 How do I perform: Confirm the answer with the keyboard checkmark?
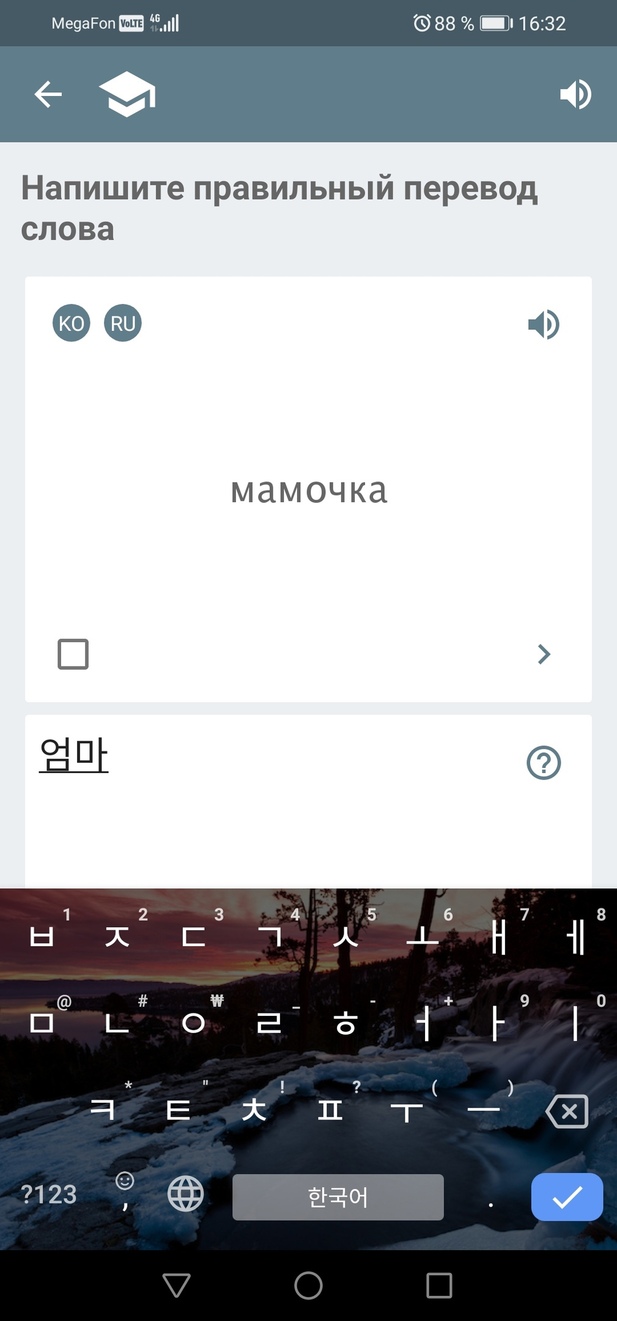567,1196
